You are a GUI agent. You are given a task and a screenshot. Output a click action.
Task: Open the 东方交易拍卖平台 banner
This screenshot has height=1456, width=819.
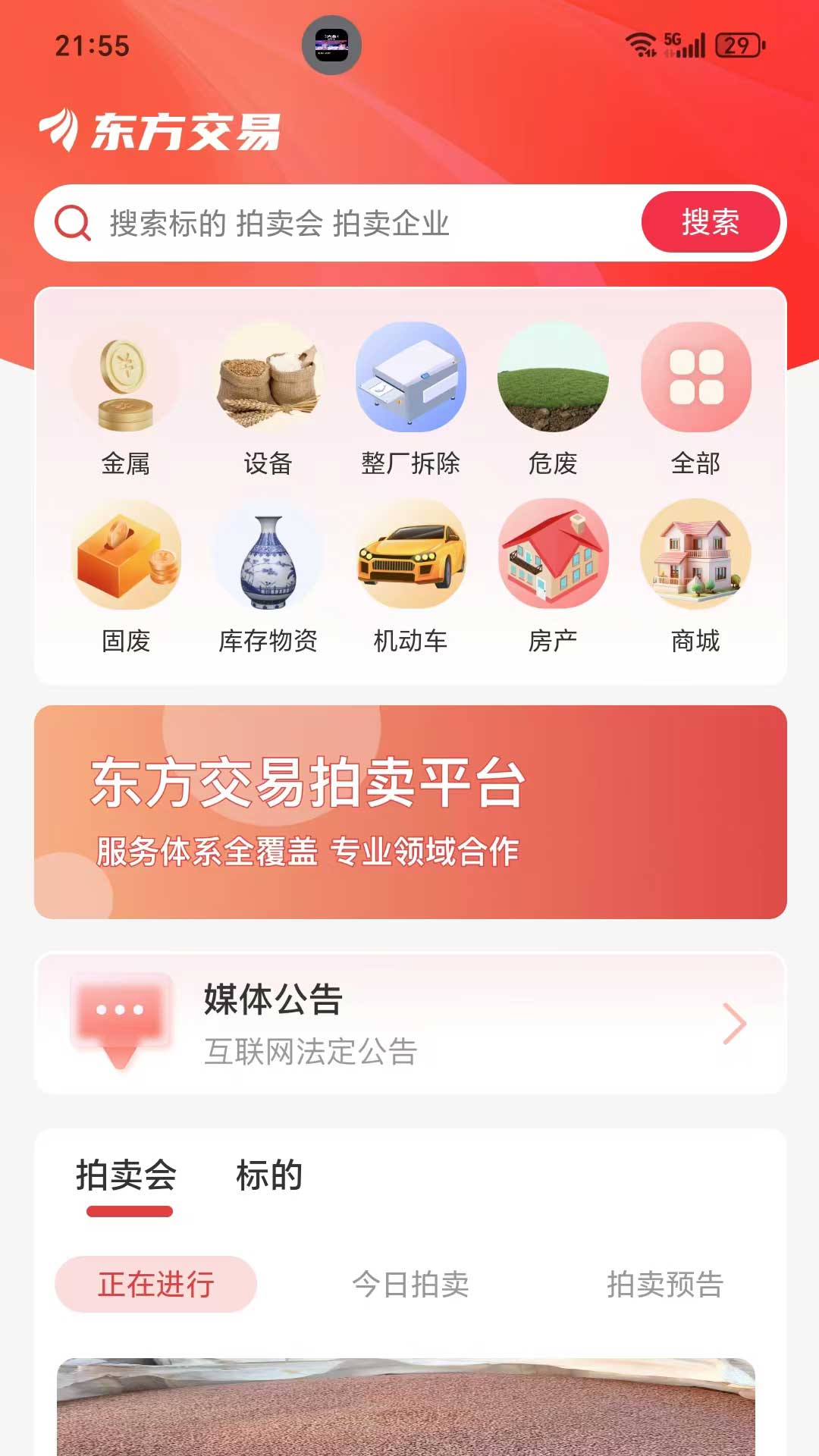tap(410, 811)
